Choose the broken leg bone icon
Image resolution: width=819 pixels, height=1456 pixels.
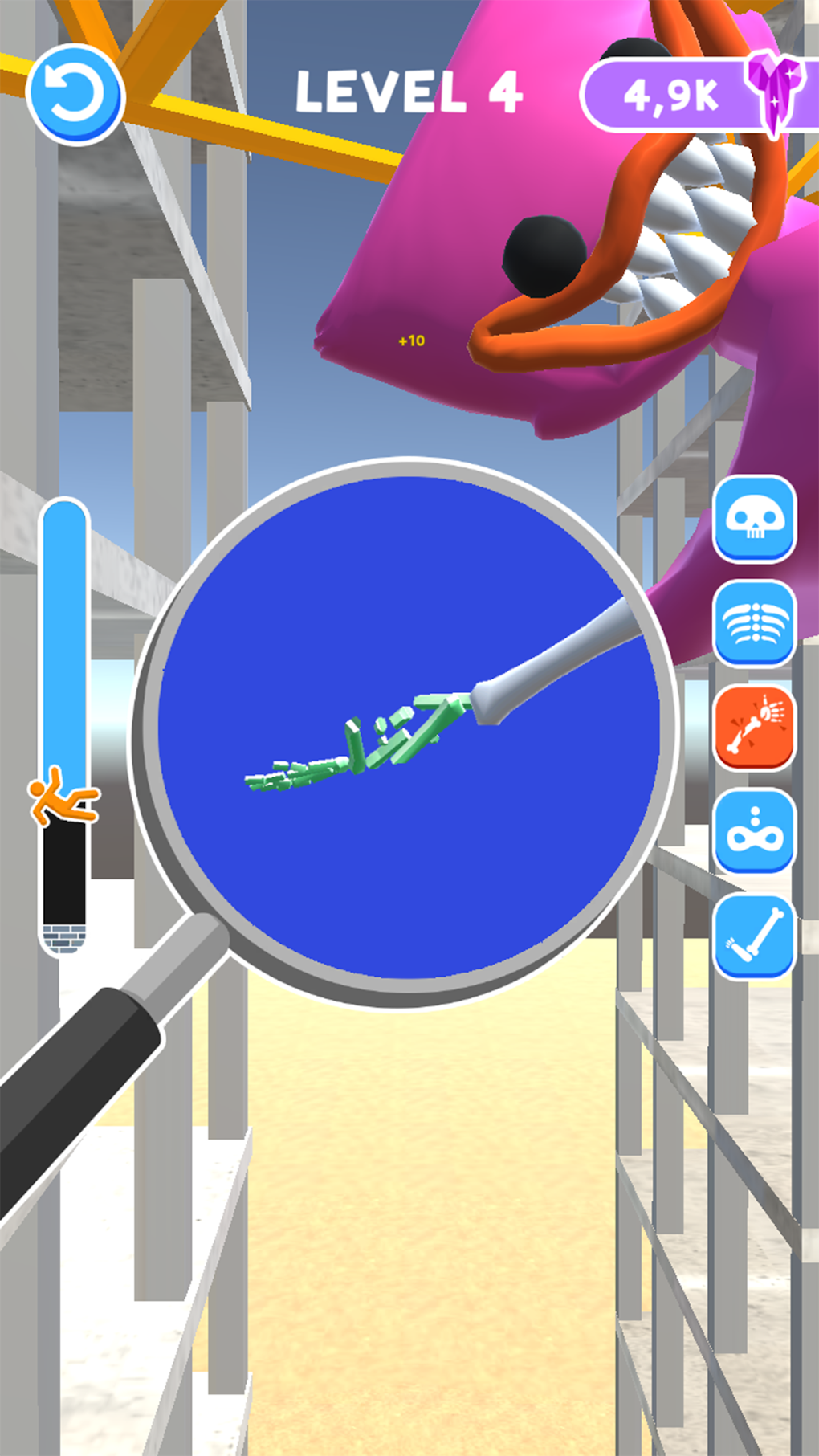pos(756,932)
